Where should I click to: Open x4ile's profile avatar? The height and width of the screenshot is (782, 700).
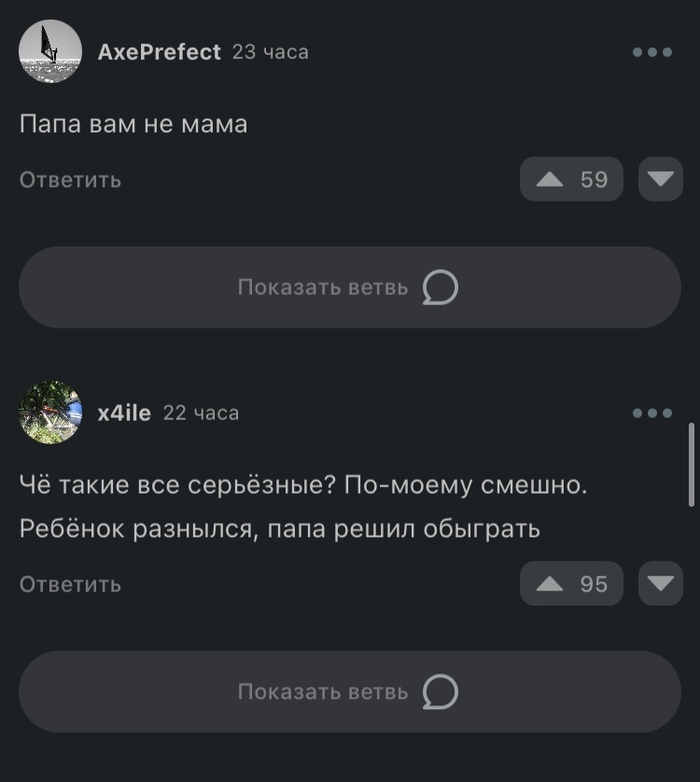click(50, 412)
